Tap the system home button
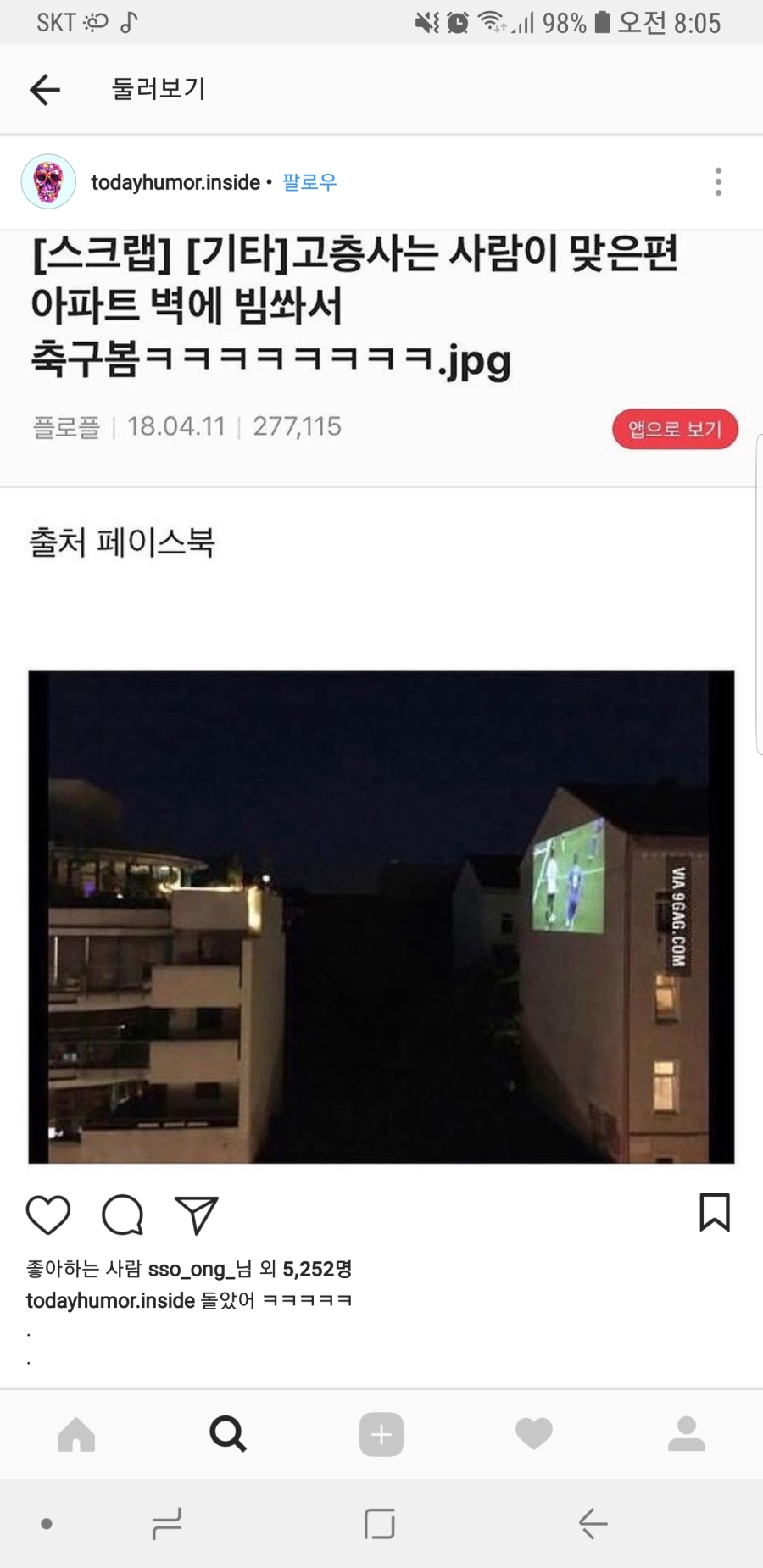This screenshot has width=763, height=1568. coord(380,1523)
